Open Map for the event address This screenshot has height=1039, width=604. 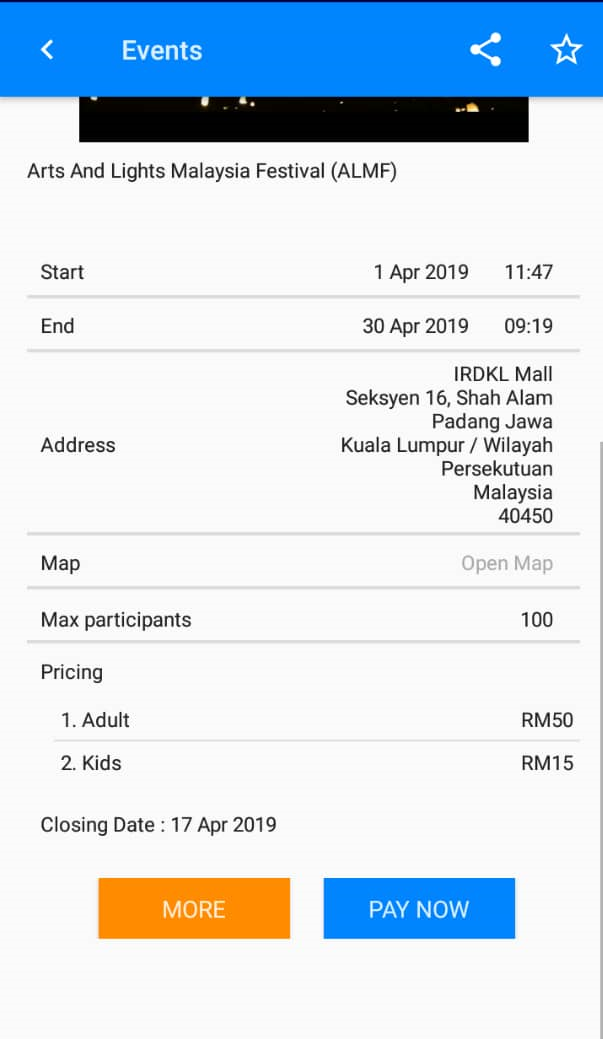click(x=506, y=564)
